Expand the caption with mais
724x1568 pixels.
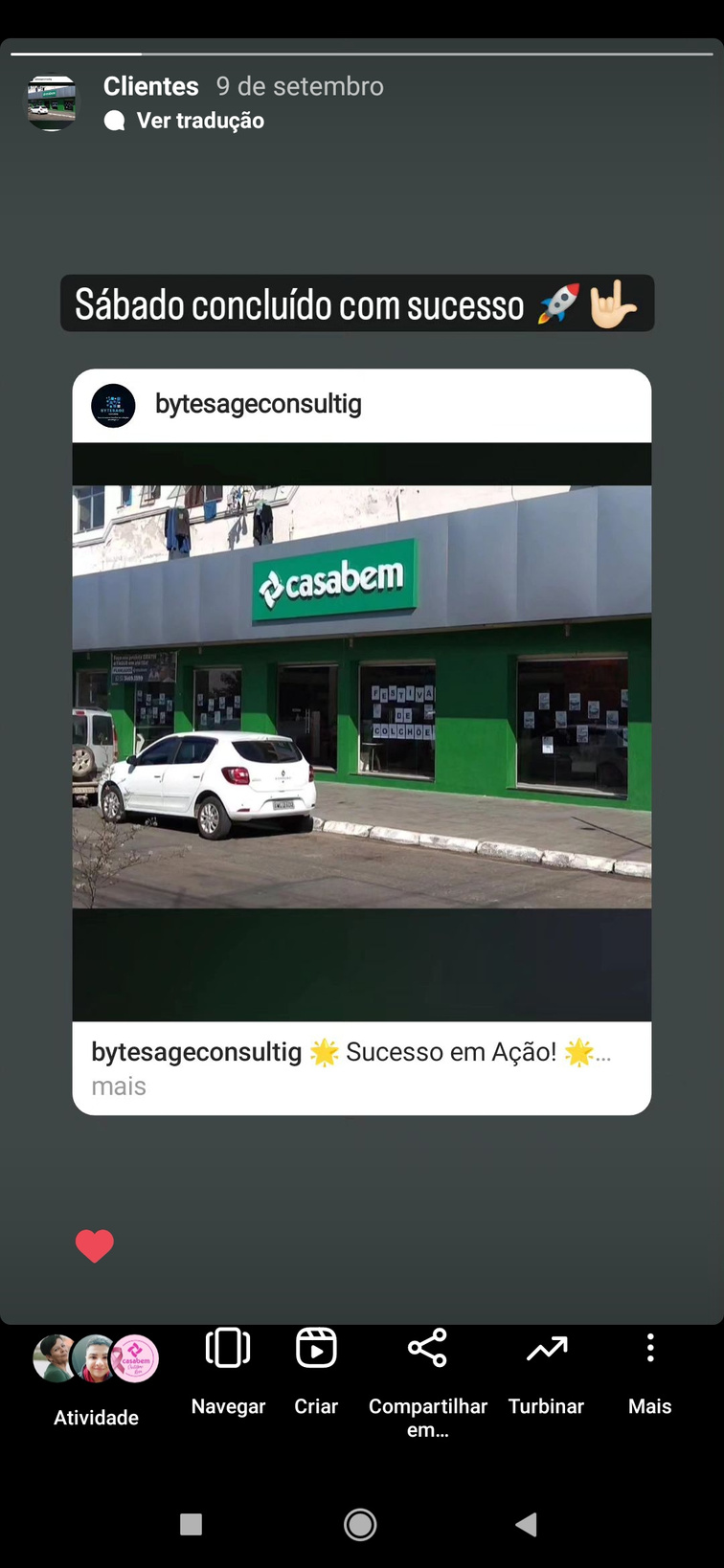[119, 1086]
